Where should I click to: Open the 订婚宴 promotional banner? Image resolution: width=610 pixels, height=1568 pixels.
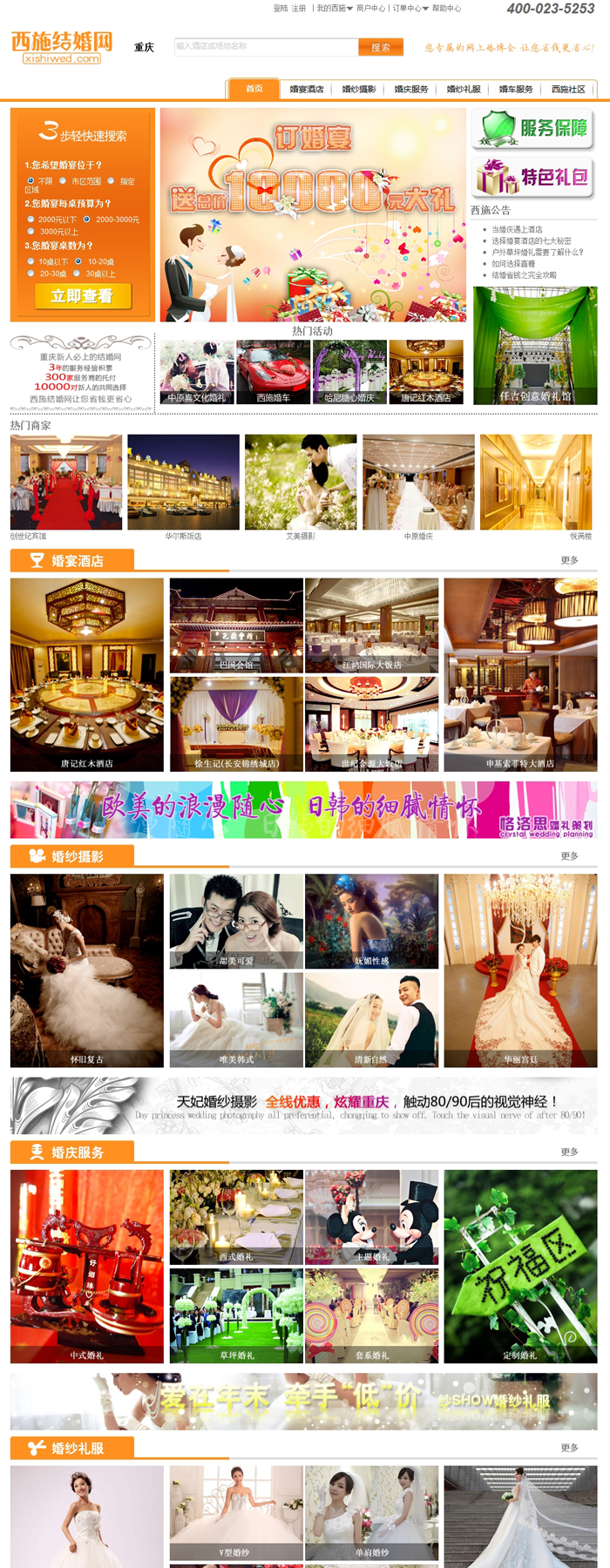click(x=312, y=213)
